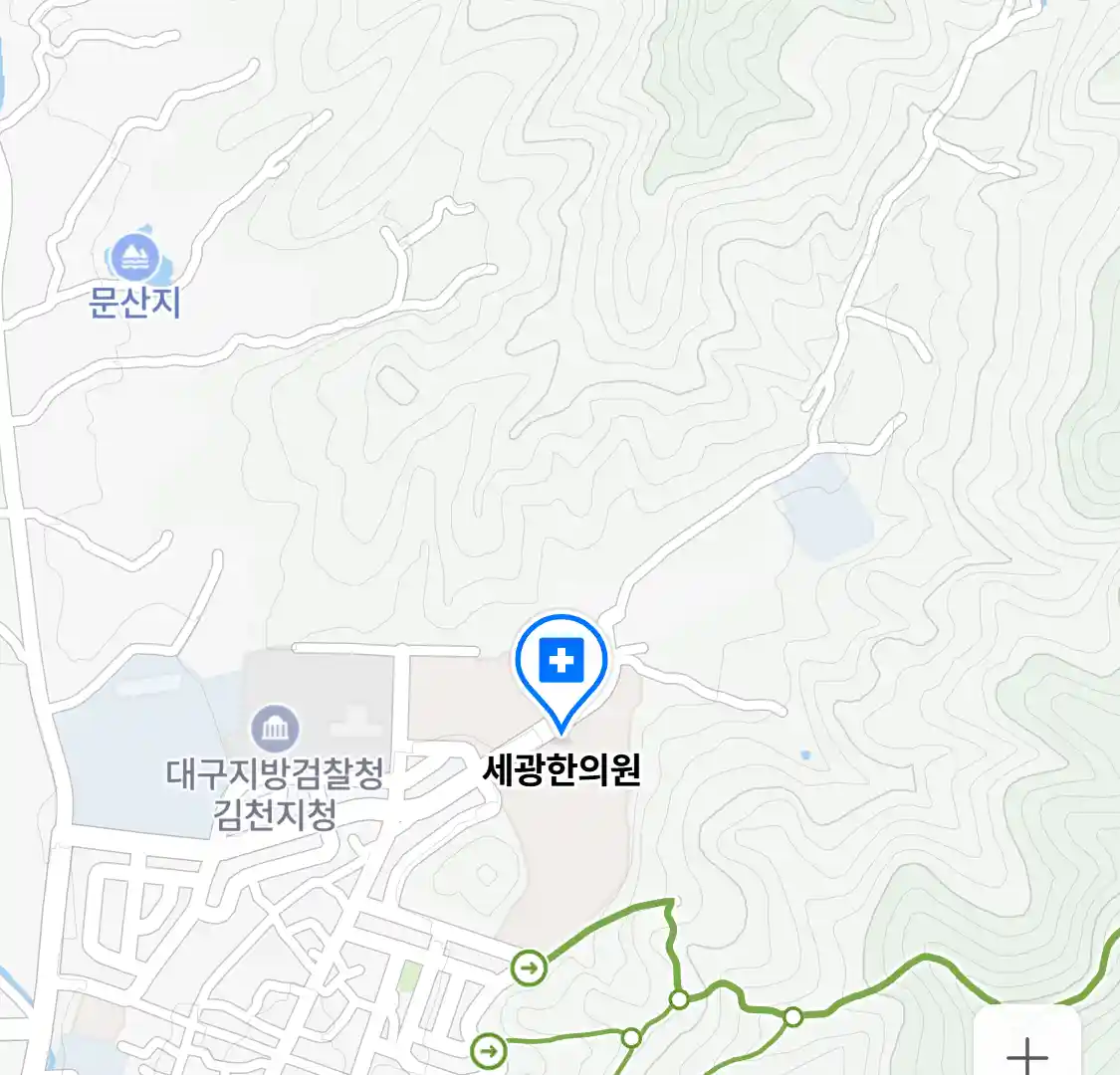This screenshot has width=1120, height=1075.
Task: Open the 문산지 reservoir marker
Action: [134, 259]
